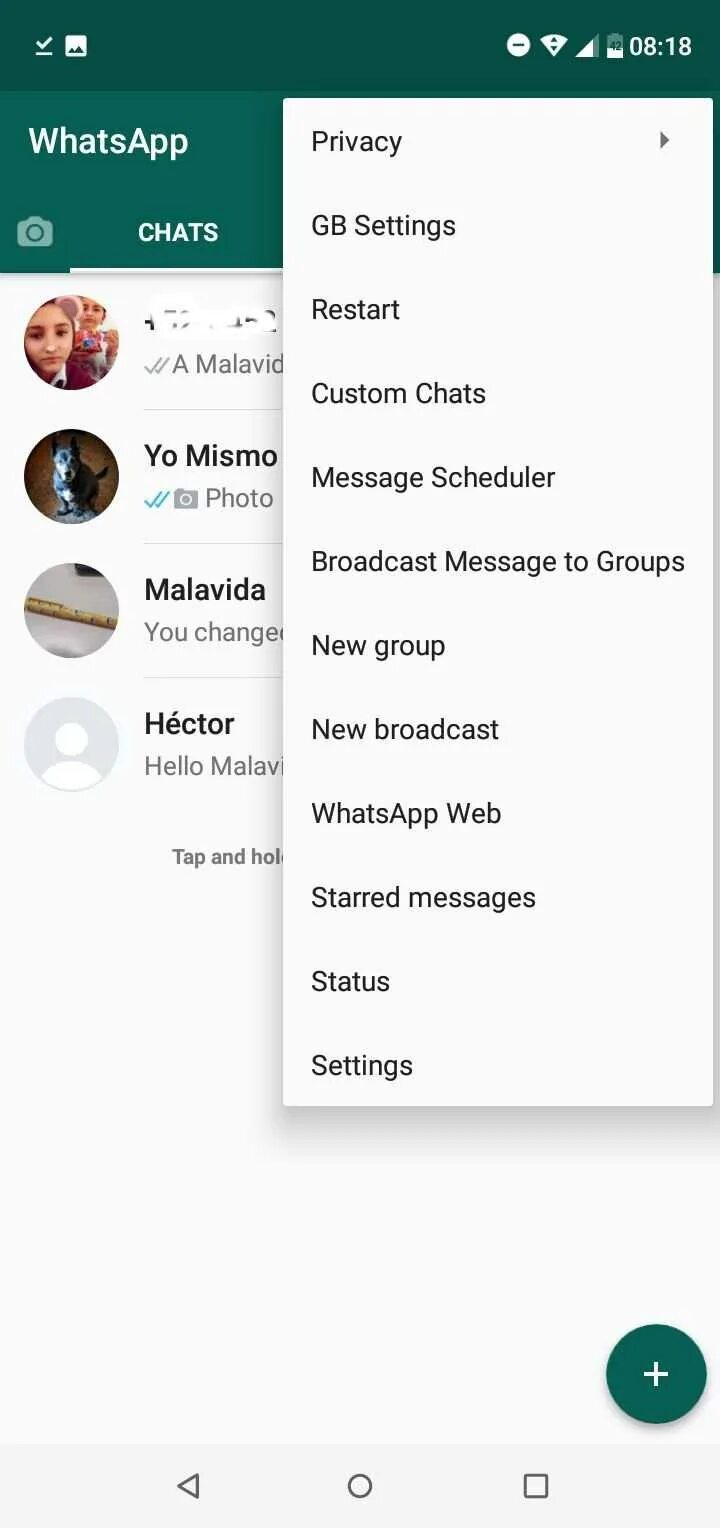Open Message Scheduler

tap(498, 477)
